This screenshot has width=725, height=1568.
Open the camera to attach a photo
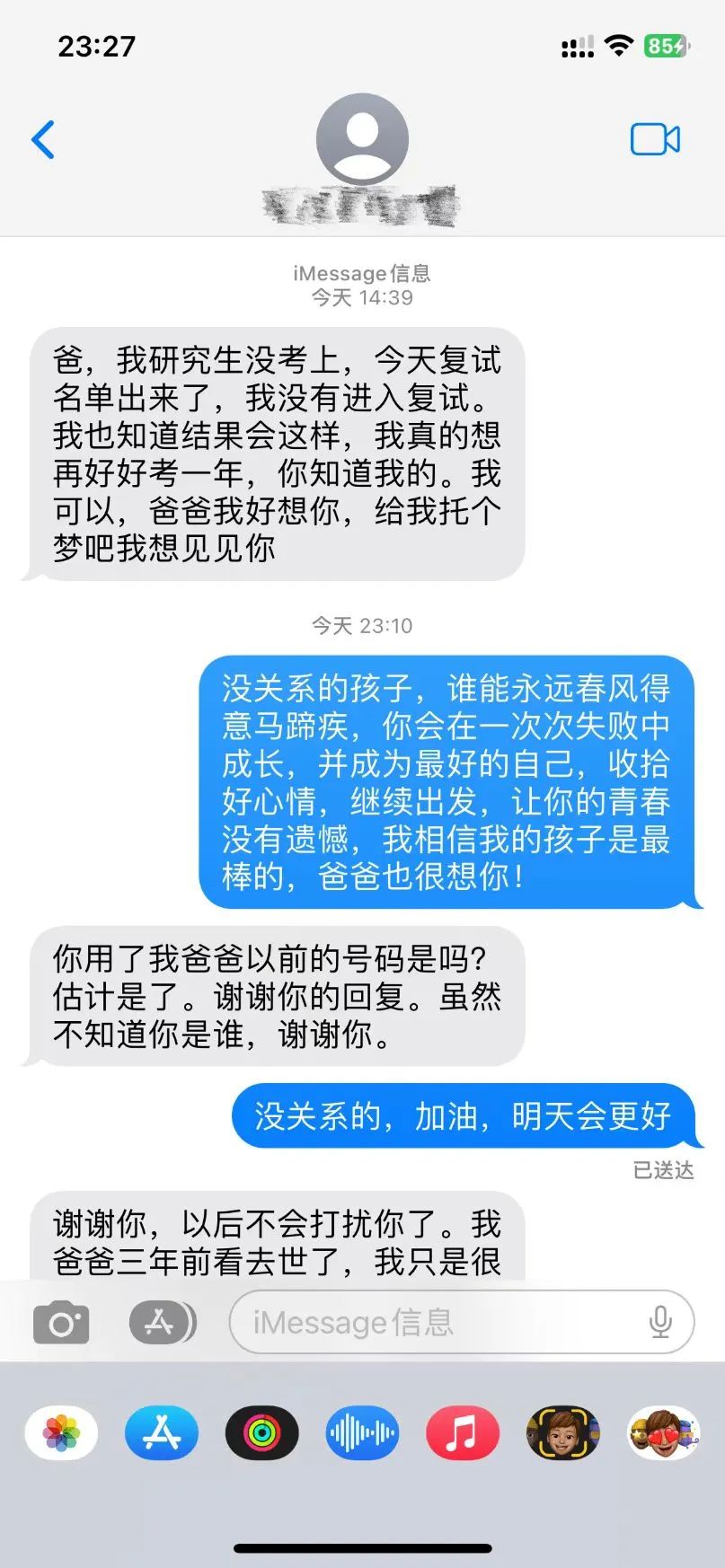coord(61,1323)
